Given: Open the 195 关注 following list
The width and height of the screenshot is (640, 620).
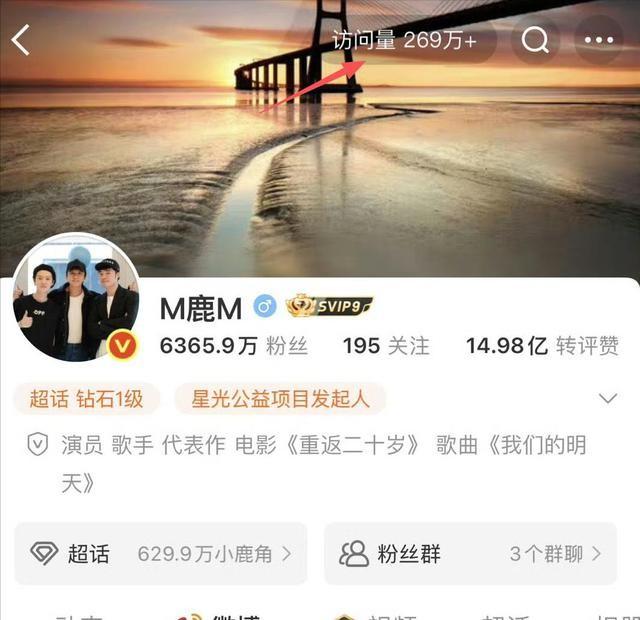Looking at the screenshot, I should [x=385, y=346].
